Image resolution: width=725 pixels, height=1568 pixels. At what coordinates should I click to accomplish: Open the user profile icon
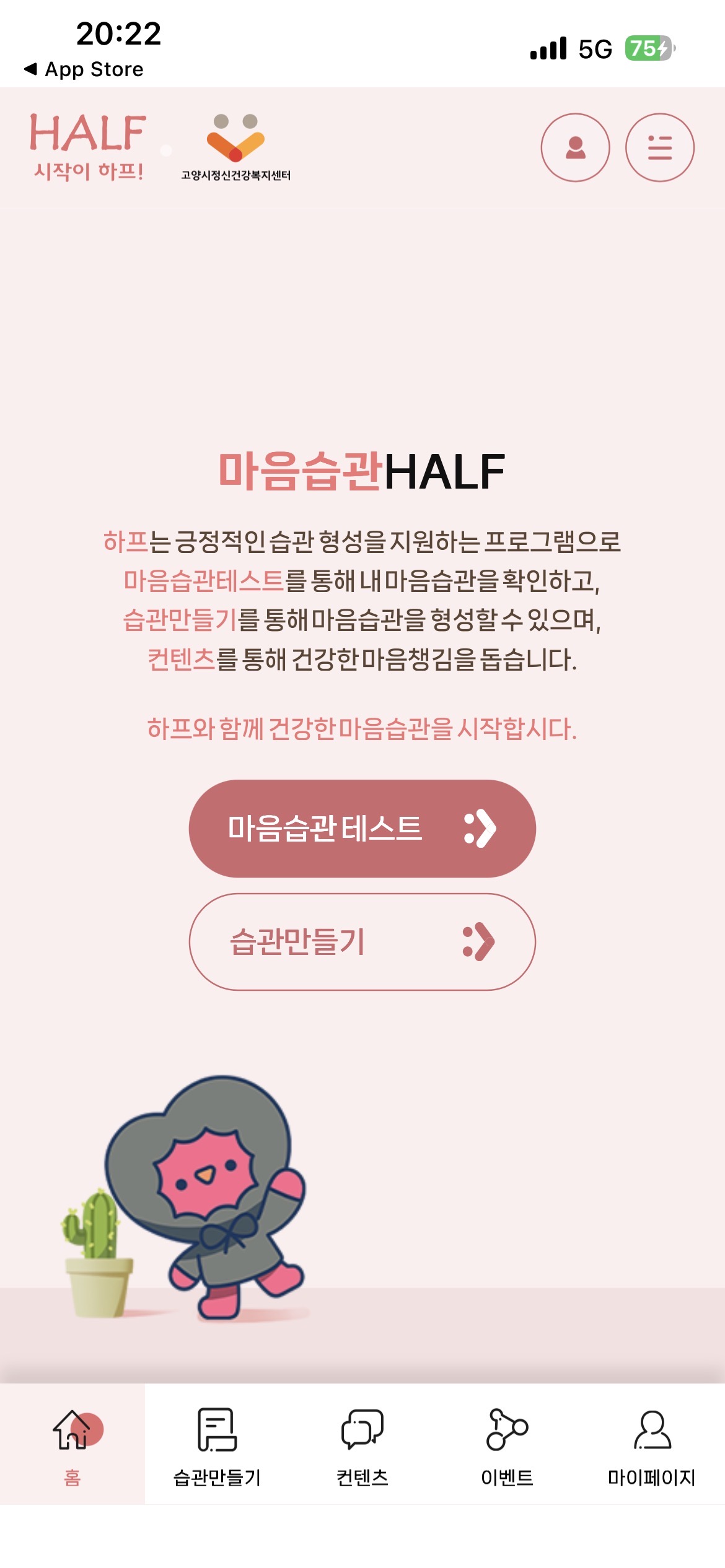tap(575, 147)
